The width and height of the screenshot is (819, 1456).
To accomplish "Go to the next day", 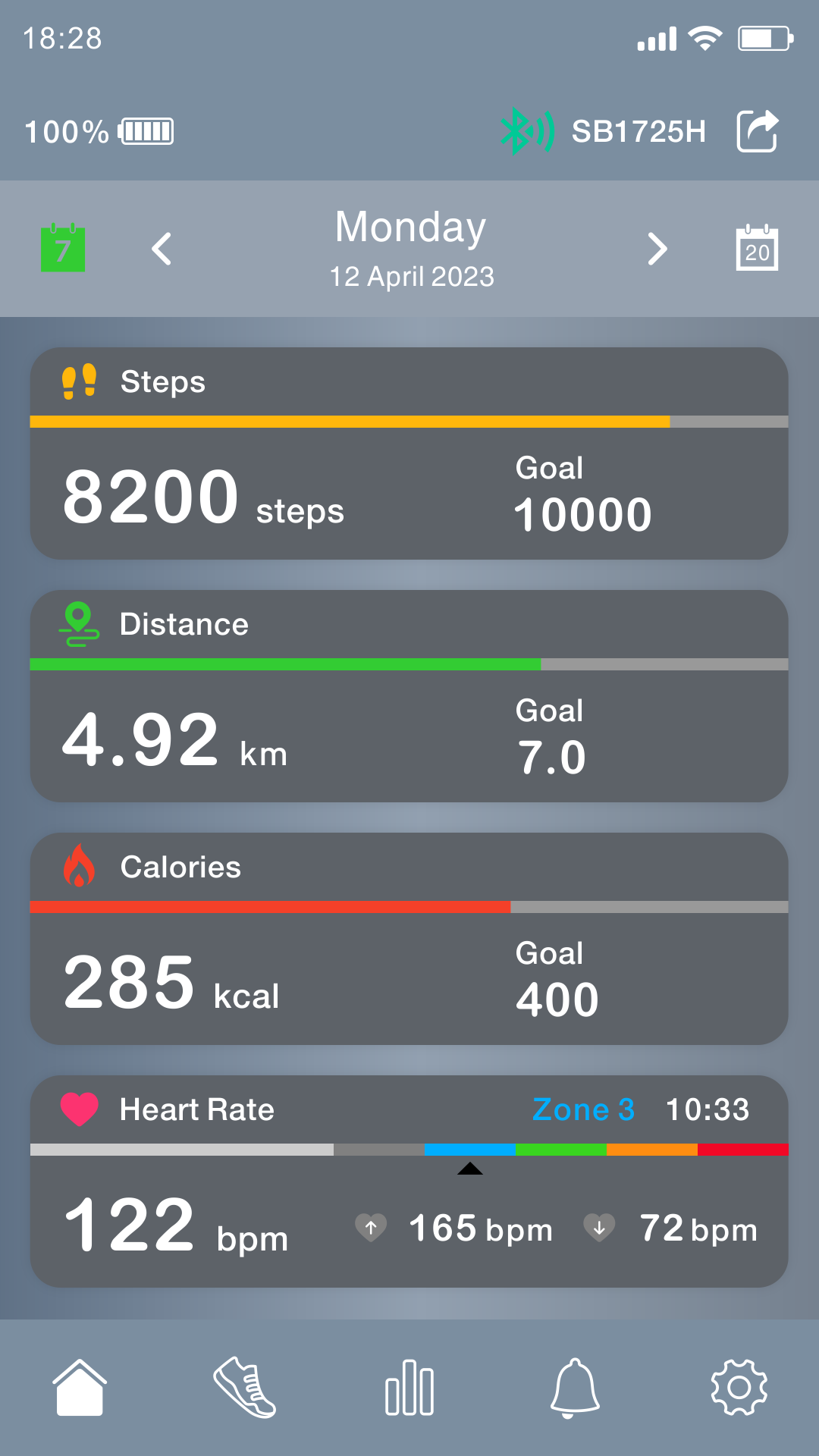I will click(x=657, y=249).
